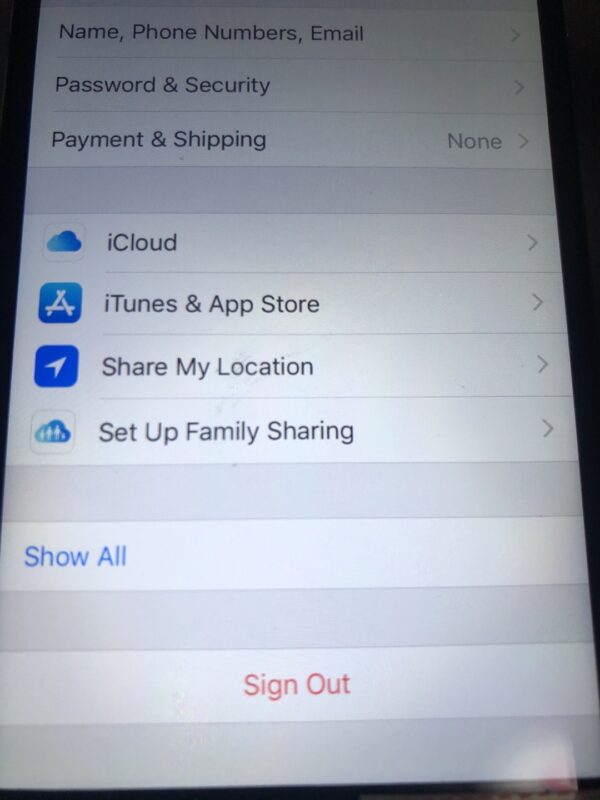600x800 pixels.
Task: Tap Show All devices link
Action: point(76,556)
